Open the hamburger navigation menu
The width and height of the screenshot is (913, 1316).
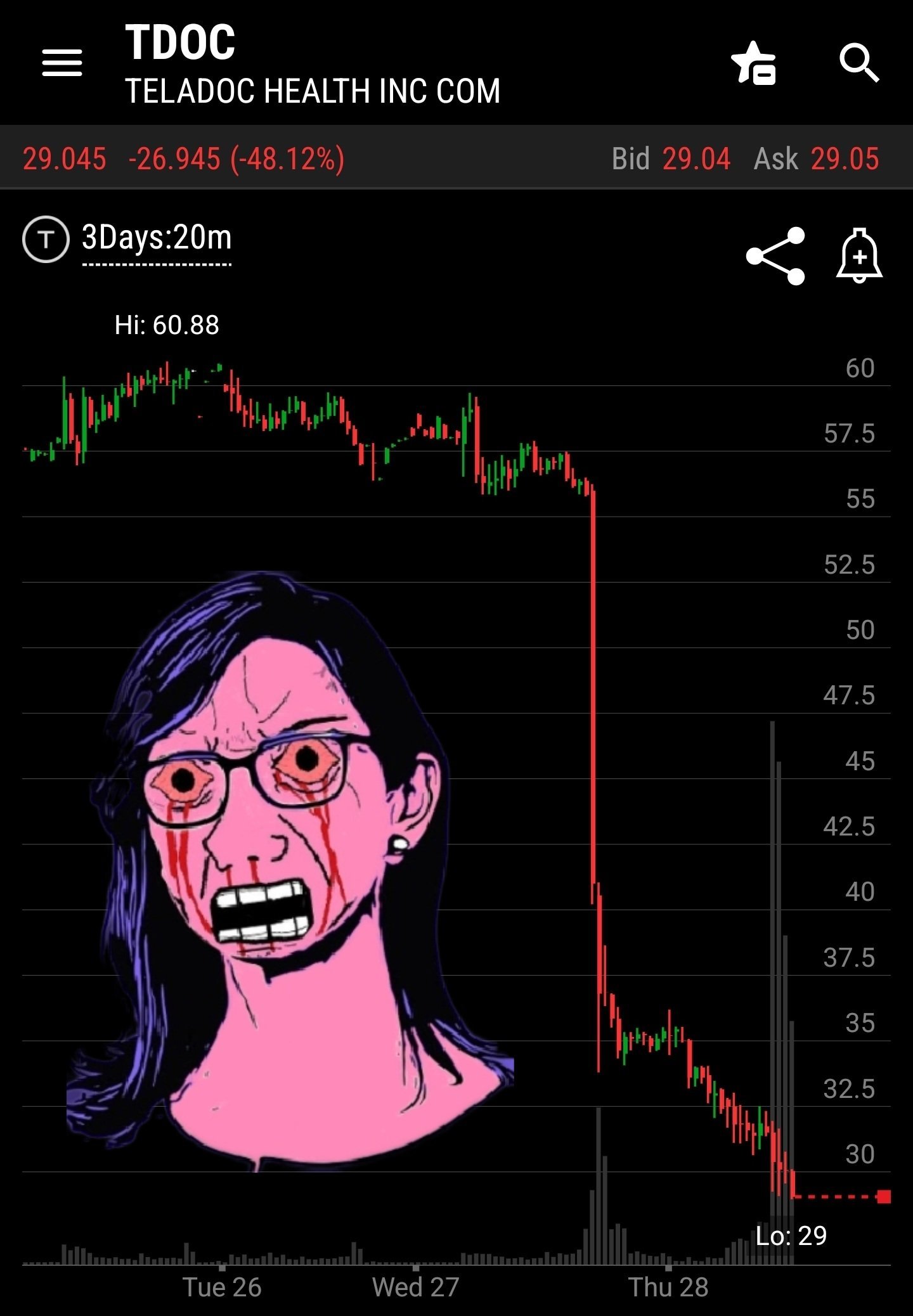(x=62, y=63)
